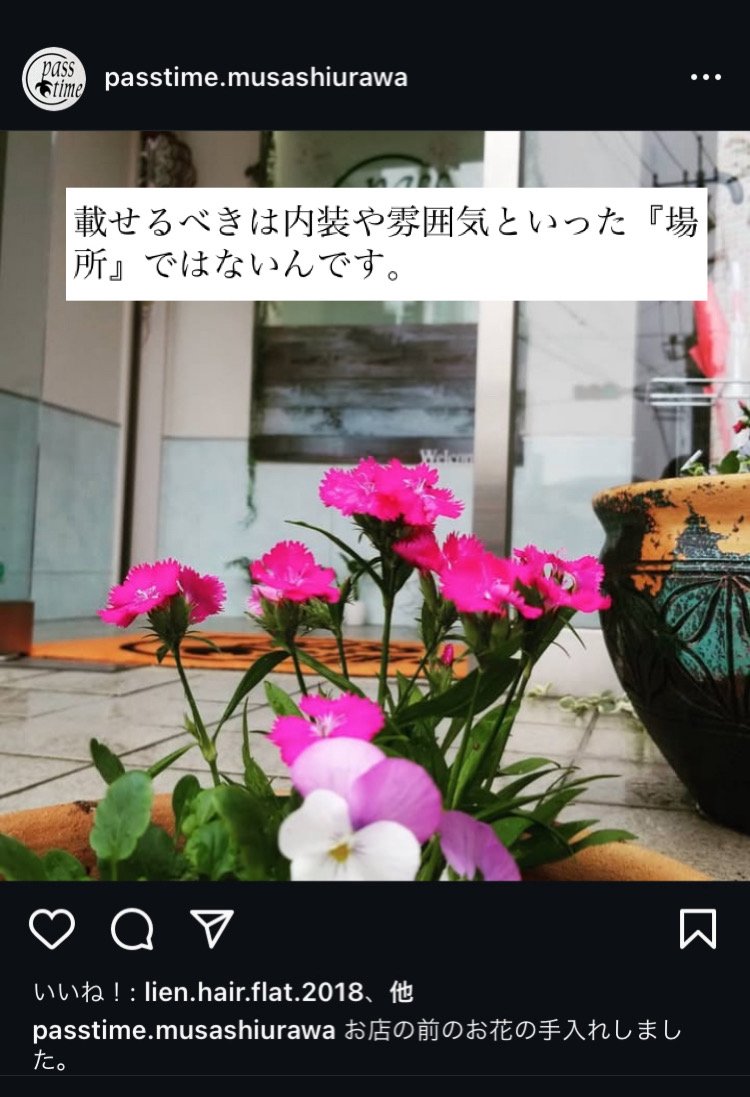The height and width of the screenshot is (1097, 750).
Task: Open passtime.musashiurawa profile from the header username
Action: click(256, 78)
